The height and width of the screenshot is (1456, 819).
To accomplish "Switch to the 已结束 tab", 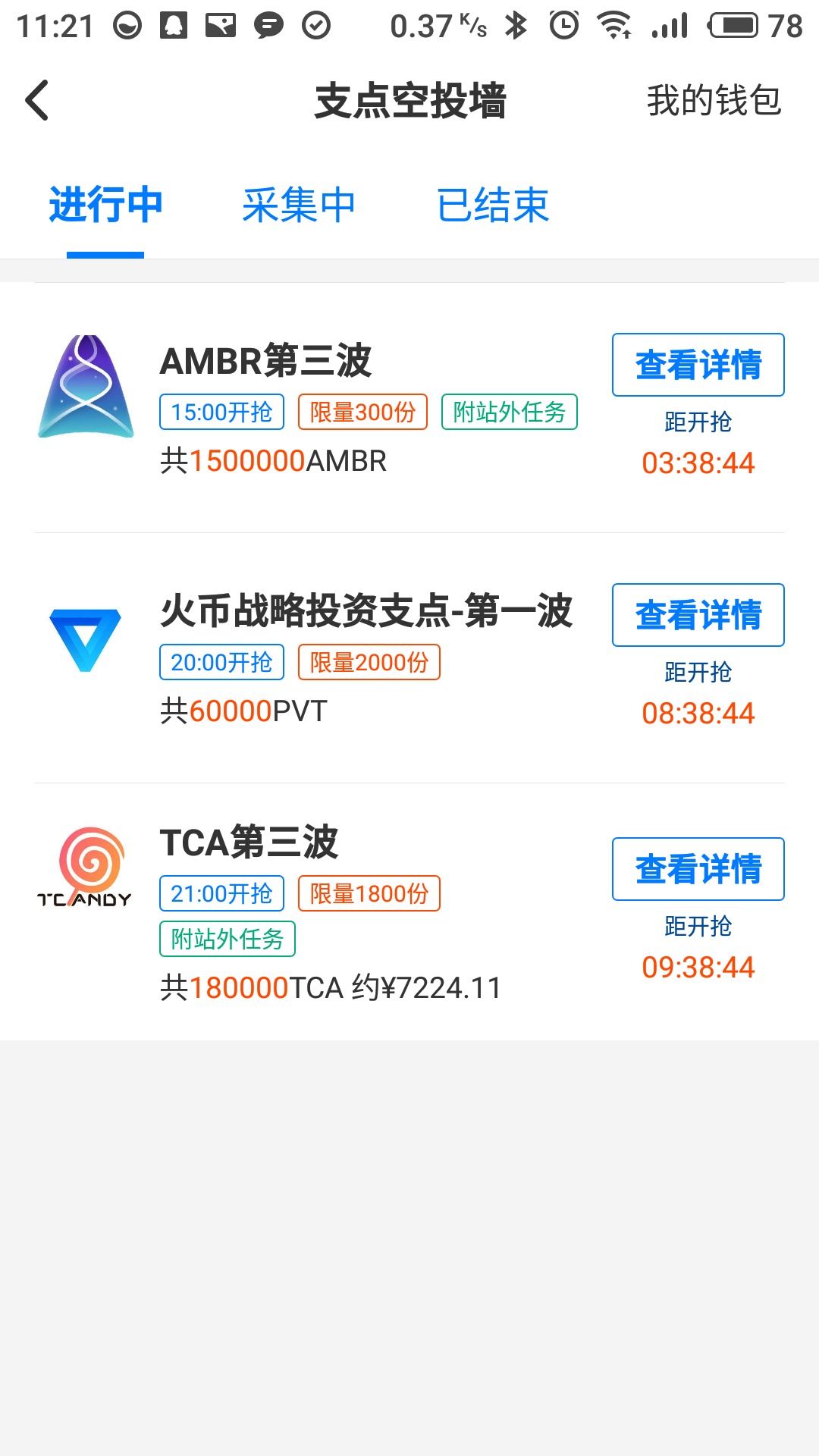I will tap(493, 205).
